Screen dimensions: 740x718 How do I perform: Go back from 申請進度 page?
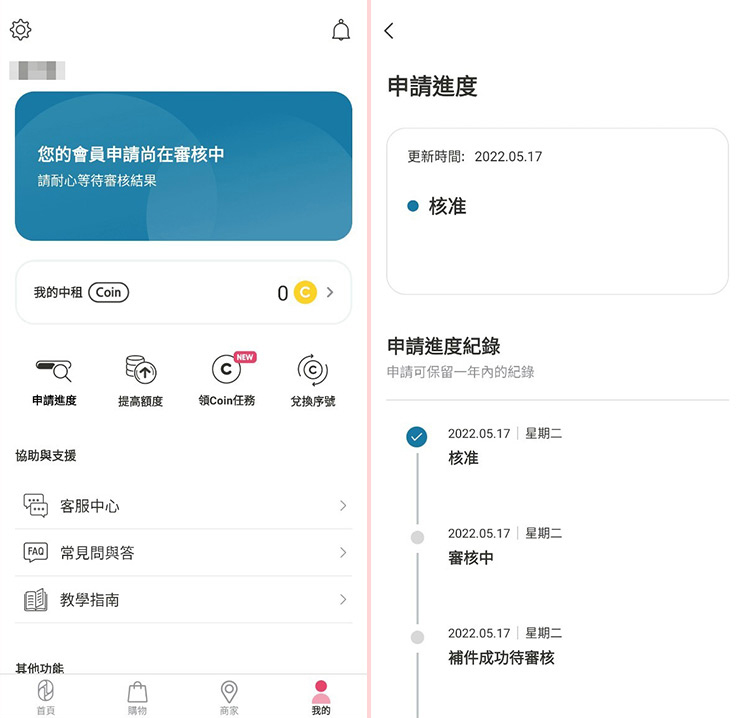click(x=389, y=31)
